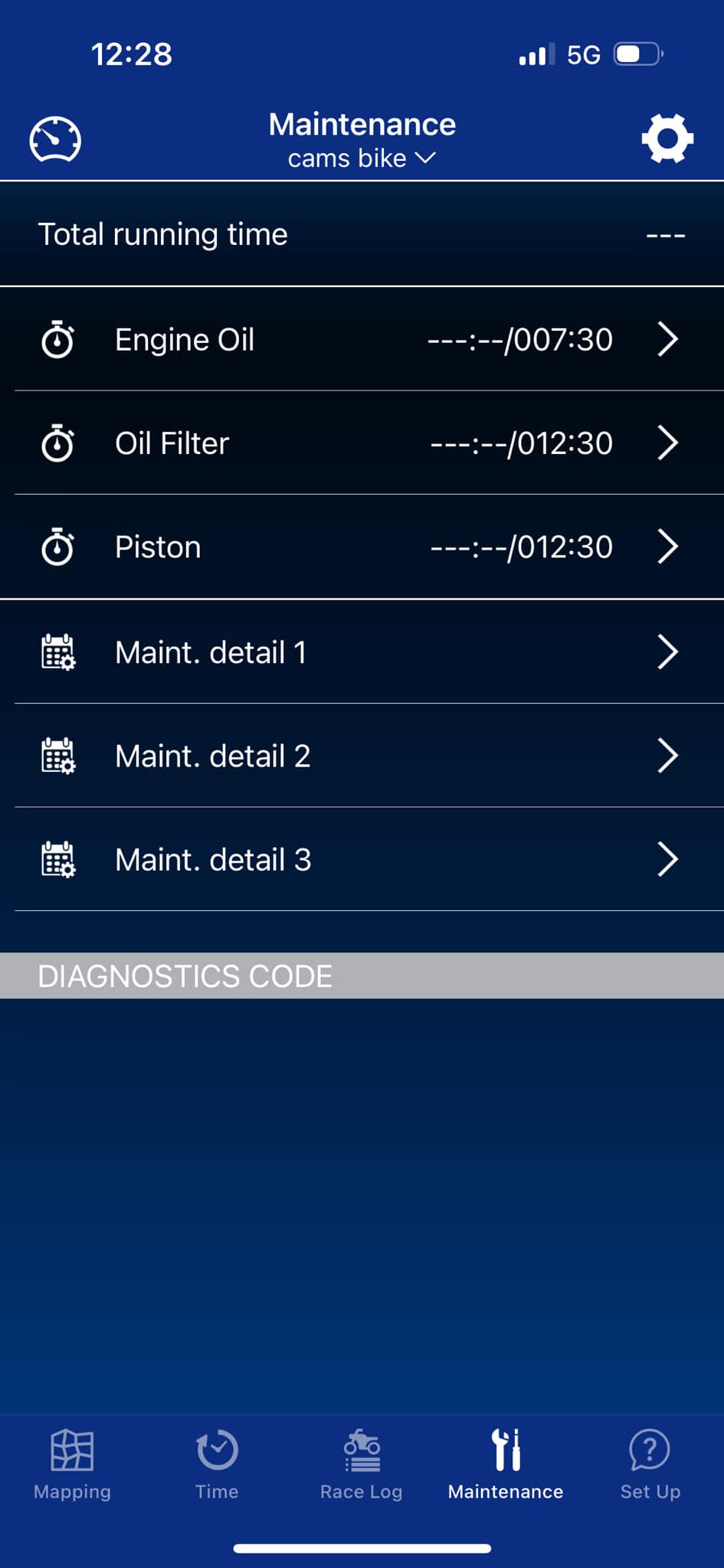Open Maint. detail 2
The width and height of the screenshot is (724, 1568).
362,756
